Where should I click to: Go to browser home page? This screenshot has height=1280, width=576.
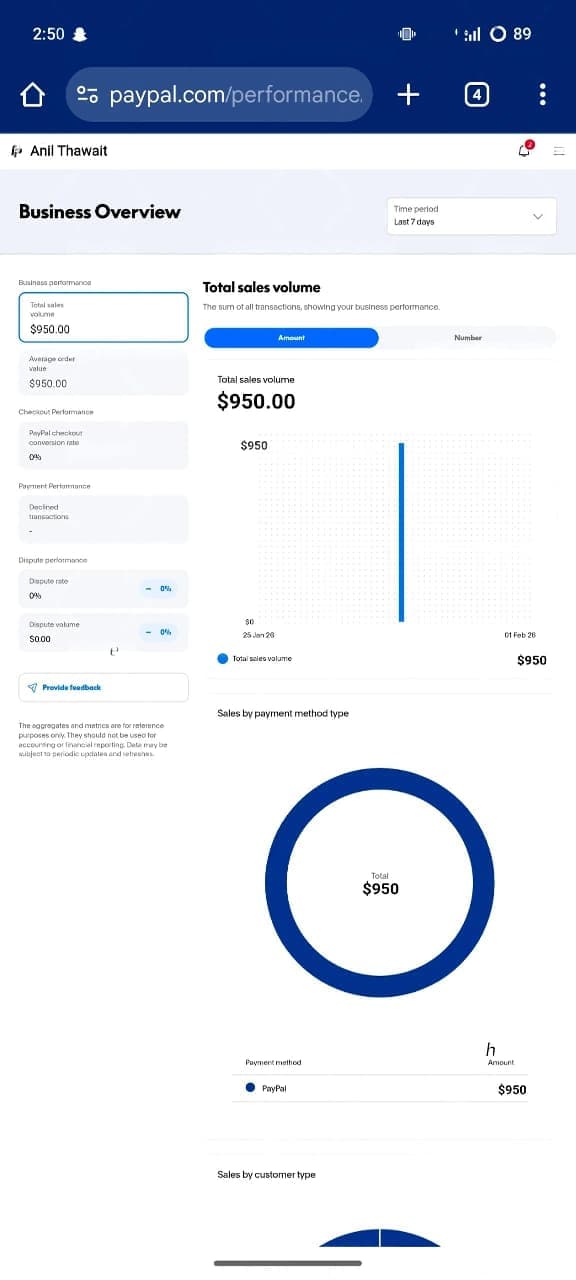tap(33, 95)
